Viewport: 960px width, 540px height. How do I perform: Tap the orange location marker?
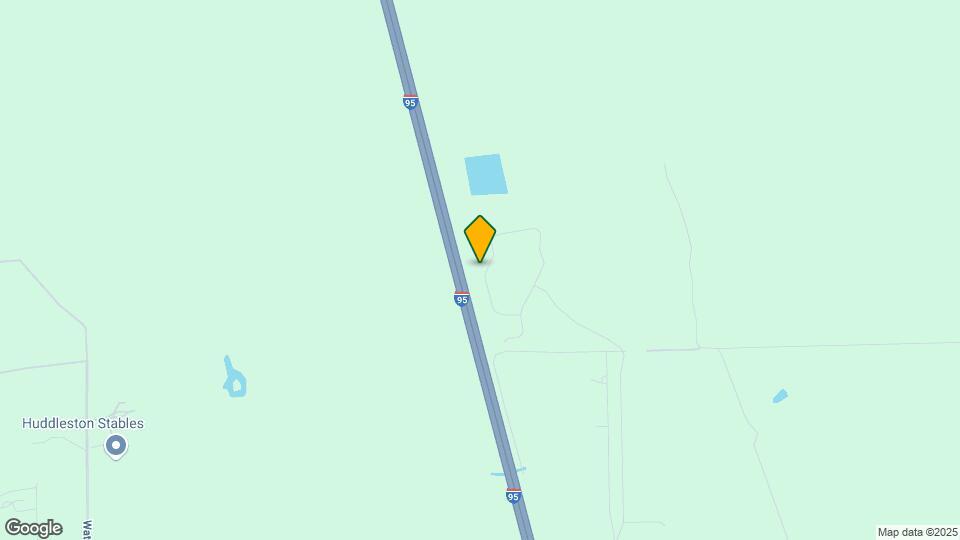click(480, 238)
